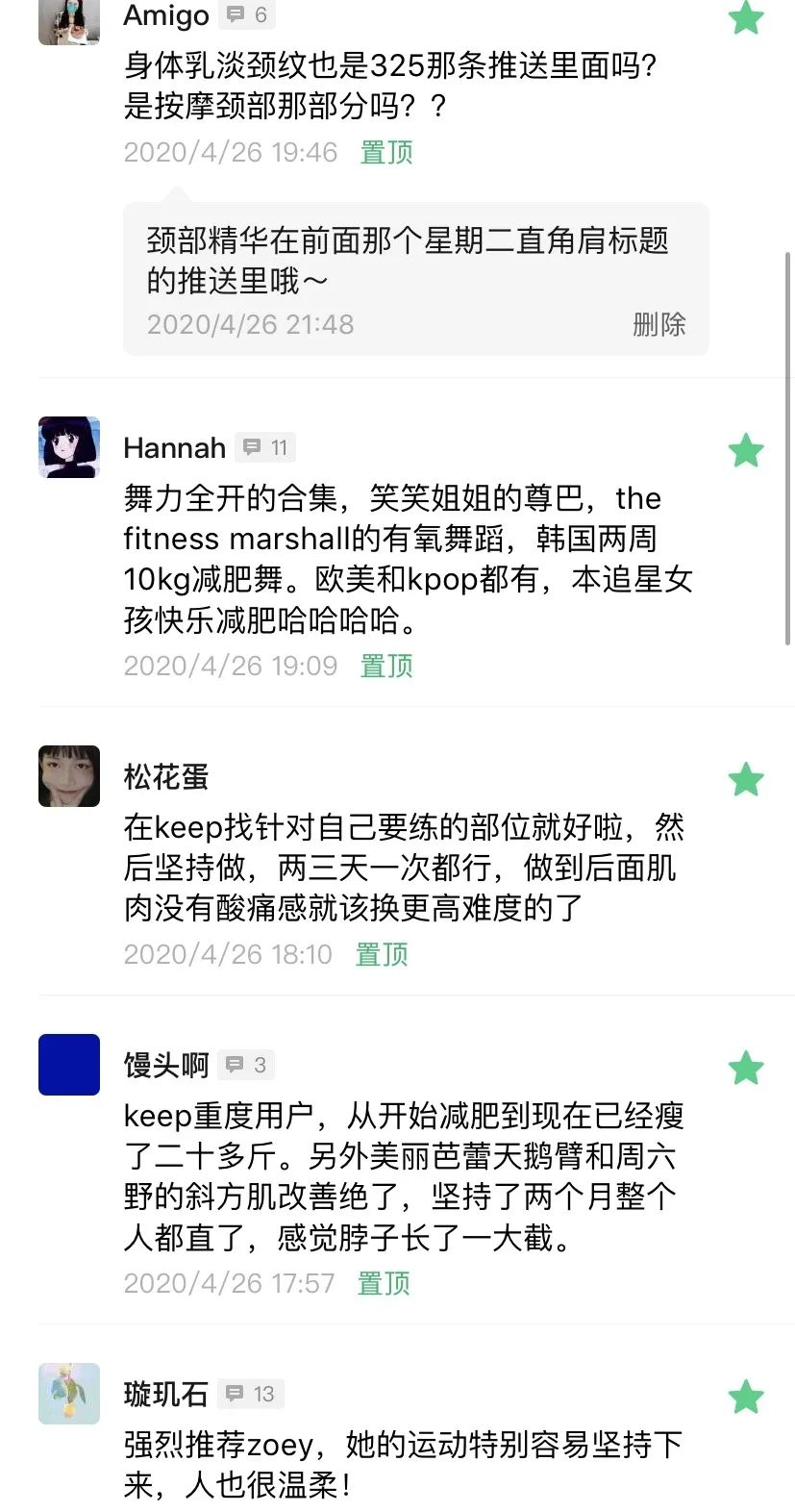795x1512 pixels.
Task: Open Hannah's reply count bubble
Action: [x=265, y=447]
